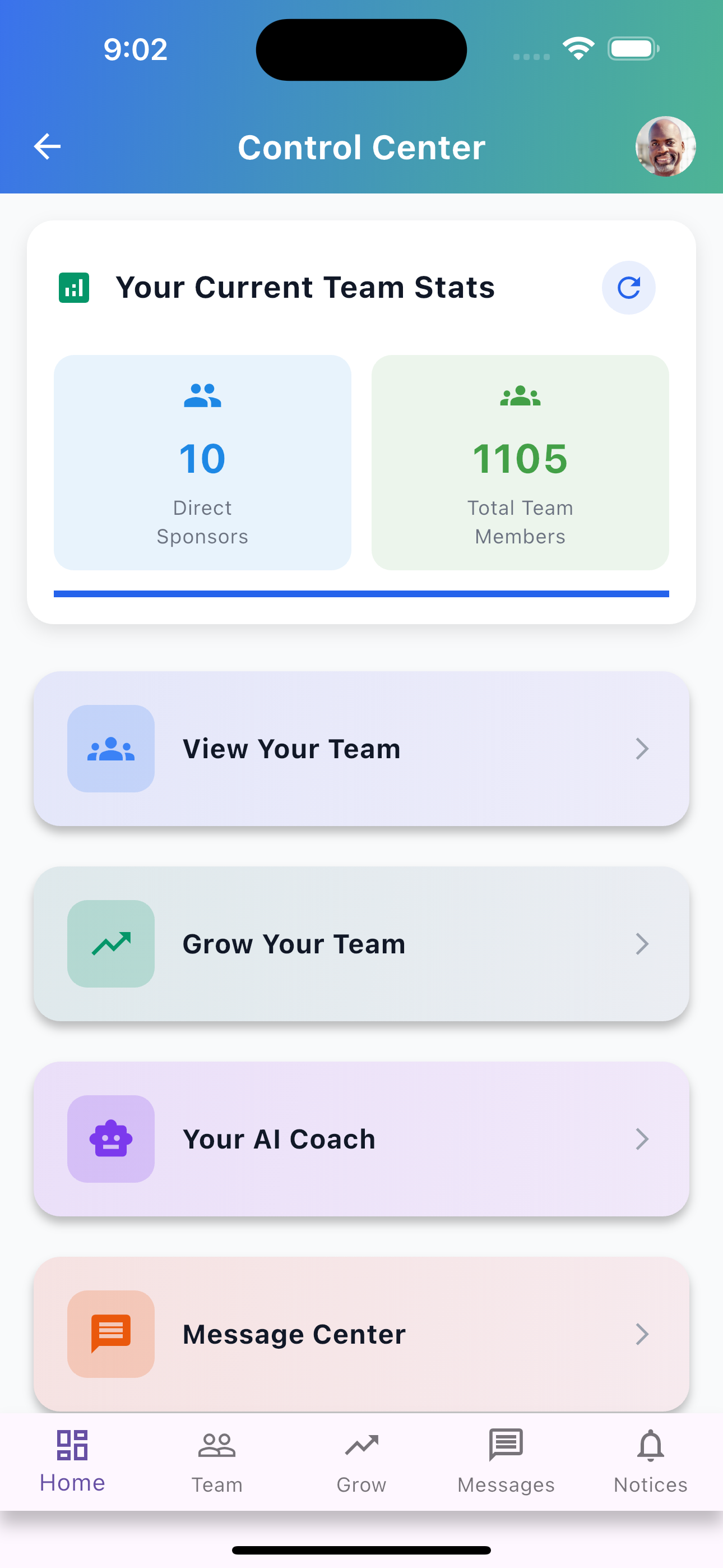
Task: Tap the purple AI Coach robot icon
Action: (111, 1139)
